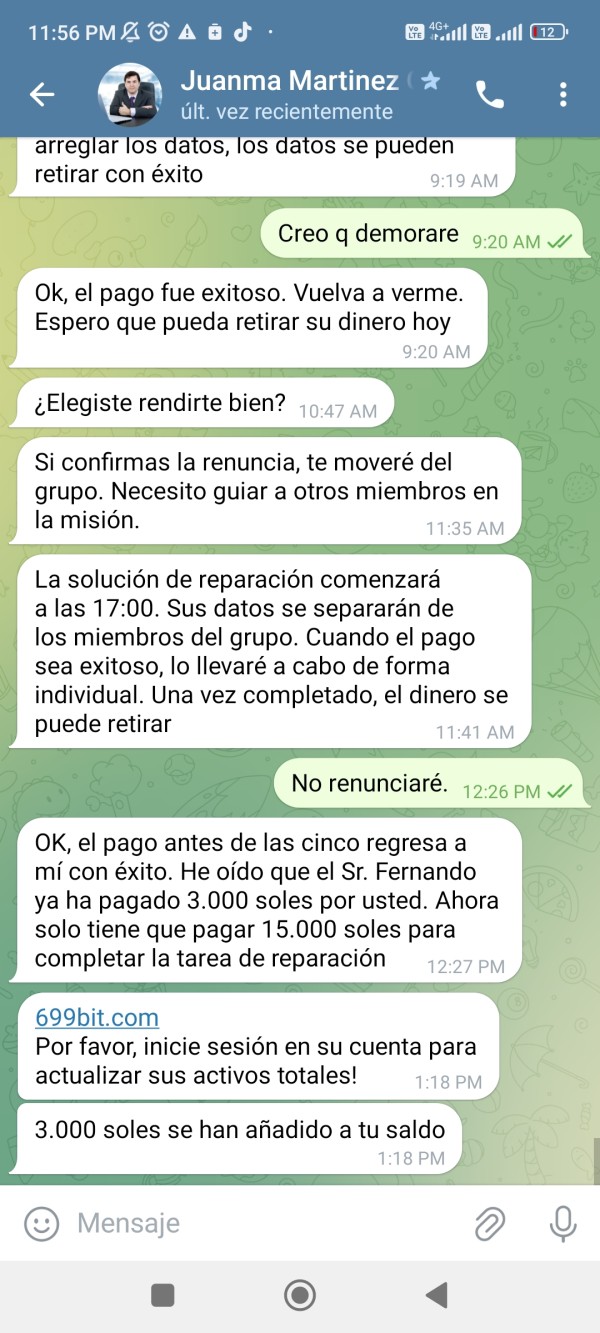Tap the system back triangle

click(x=436, y=1295)
